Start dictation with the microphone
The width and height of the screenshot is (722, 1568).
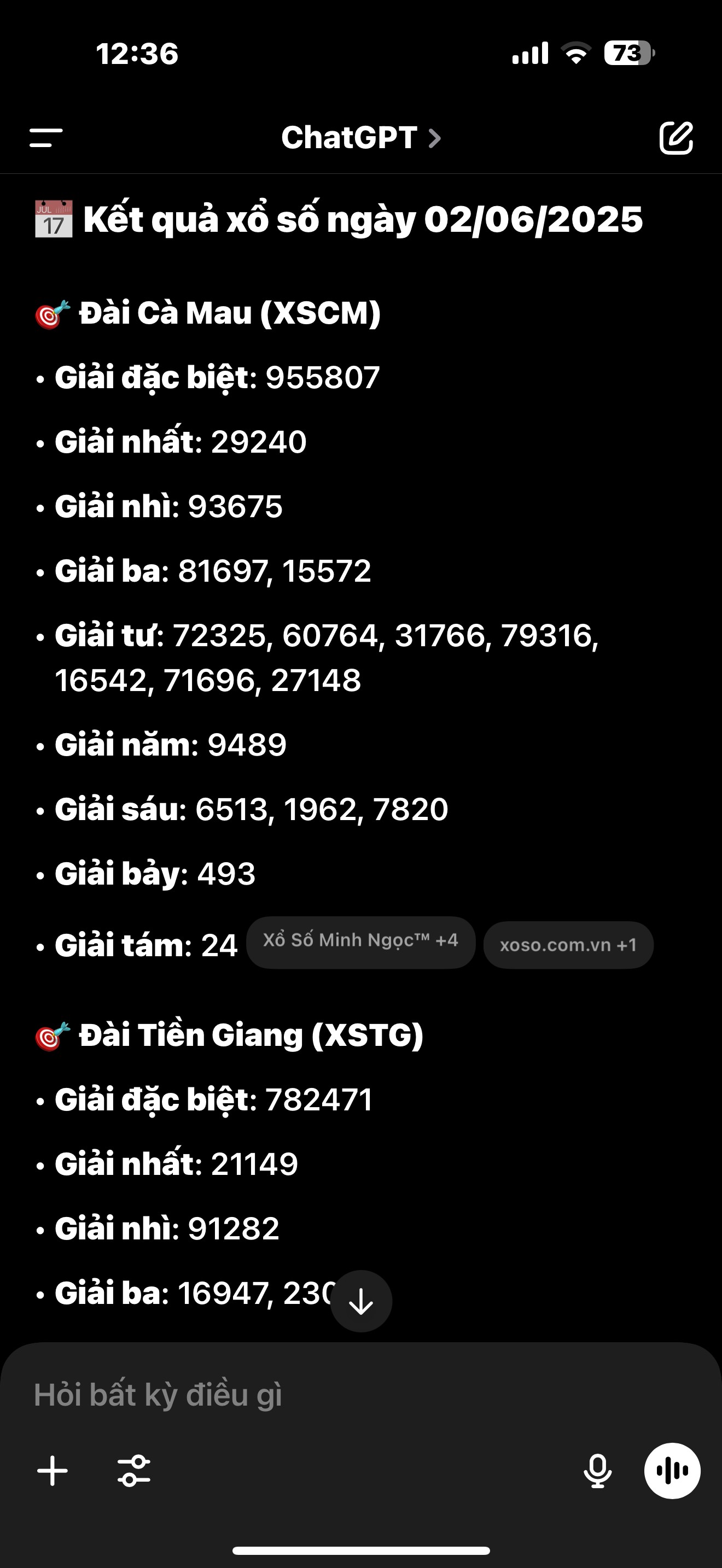(597, 1471)
